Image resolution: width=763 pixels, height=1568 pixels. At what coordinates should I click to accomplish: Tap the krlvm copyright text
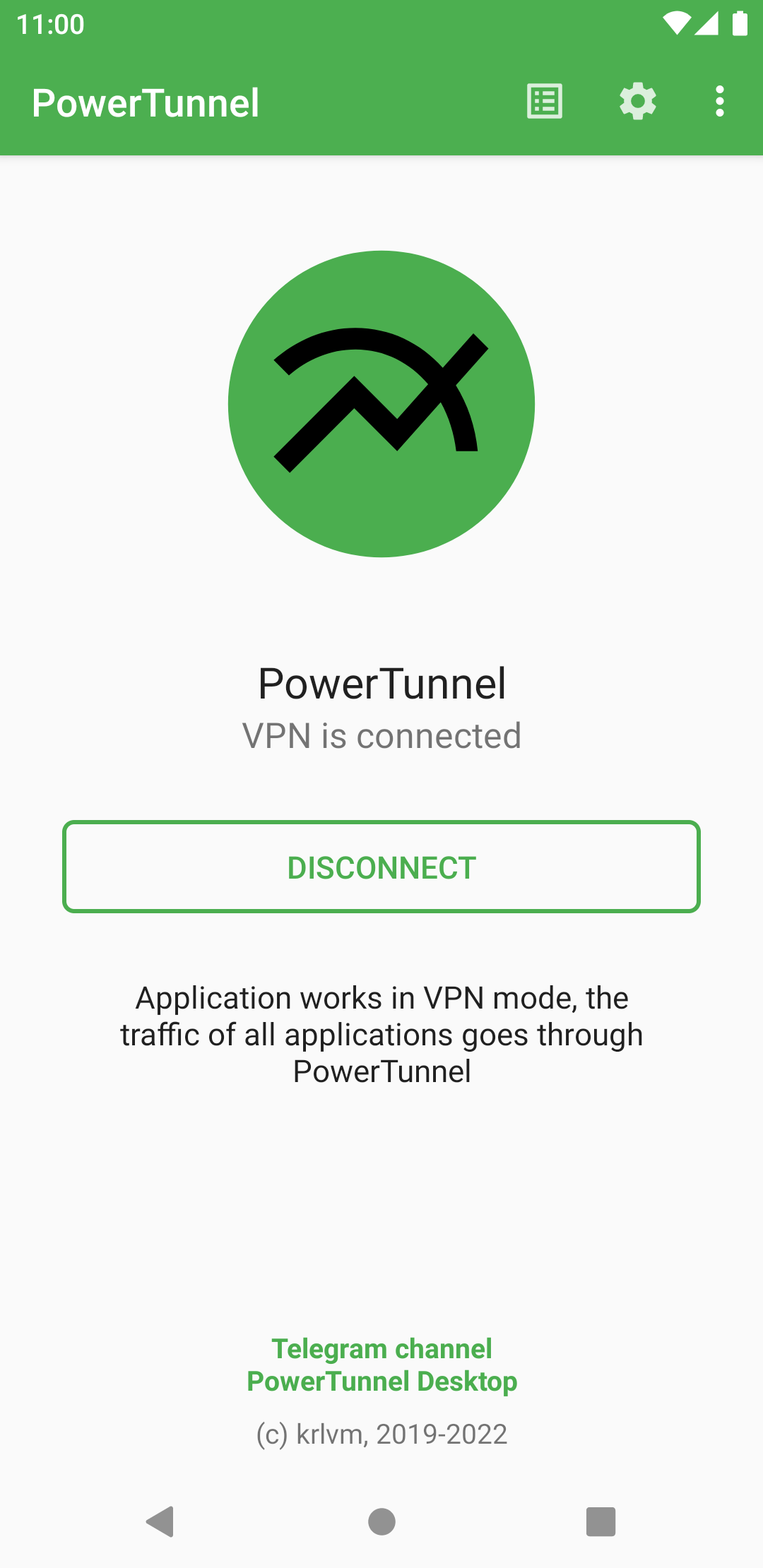tap(381, 1433)
